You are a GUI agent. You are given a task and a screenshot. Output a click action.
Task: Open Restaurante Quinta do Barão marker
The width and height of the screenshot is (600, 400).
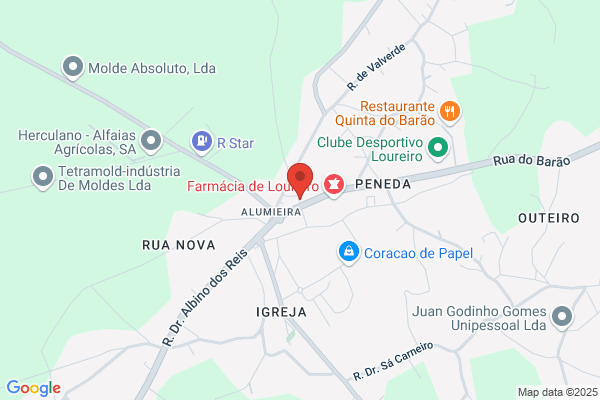[x=450, y=112]
